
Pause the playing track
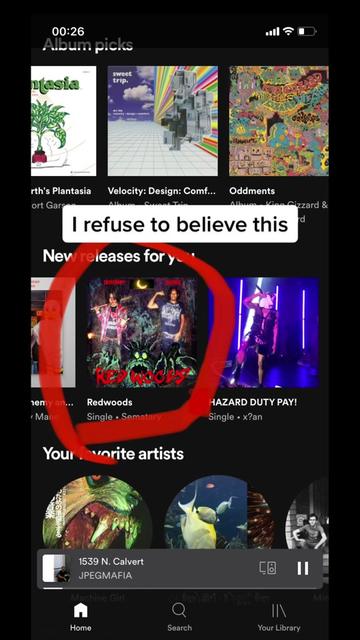point(303,568)
